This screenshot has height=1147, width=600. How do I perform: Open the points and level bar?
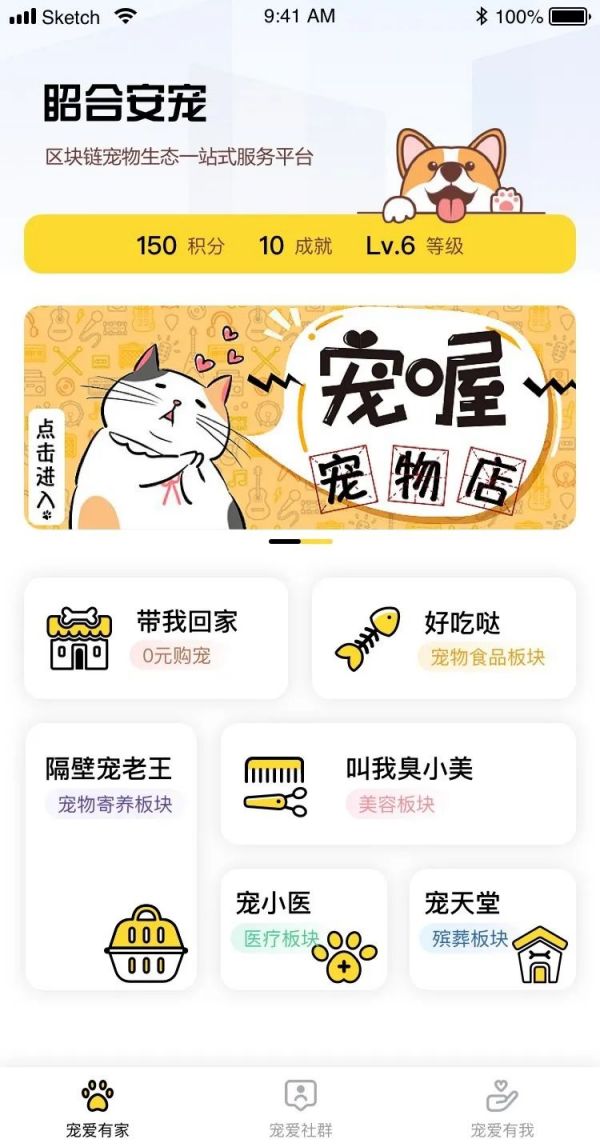pos(300,245)
